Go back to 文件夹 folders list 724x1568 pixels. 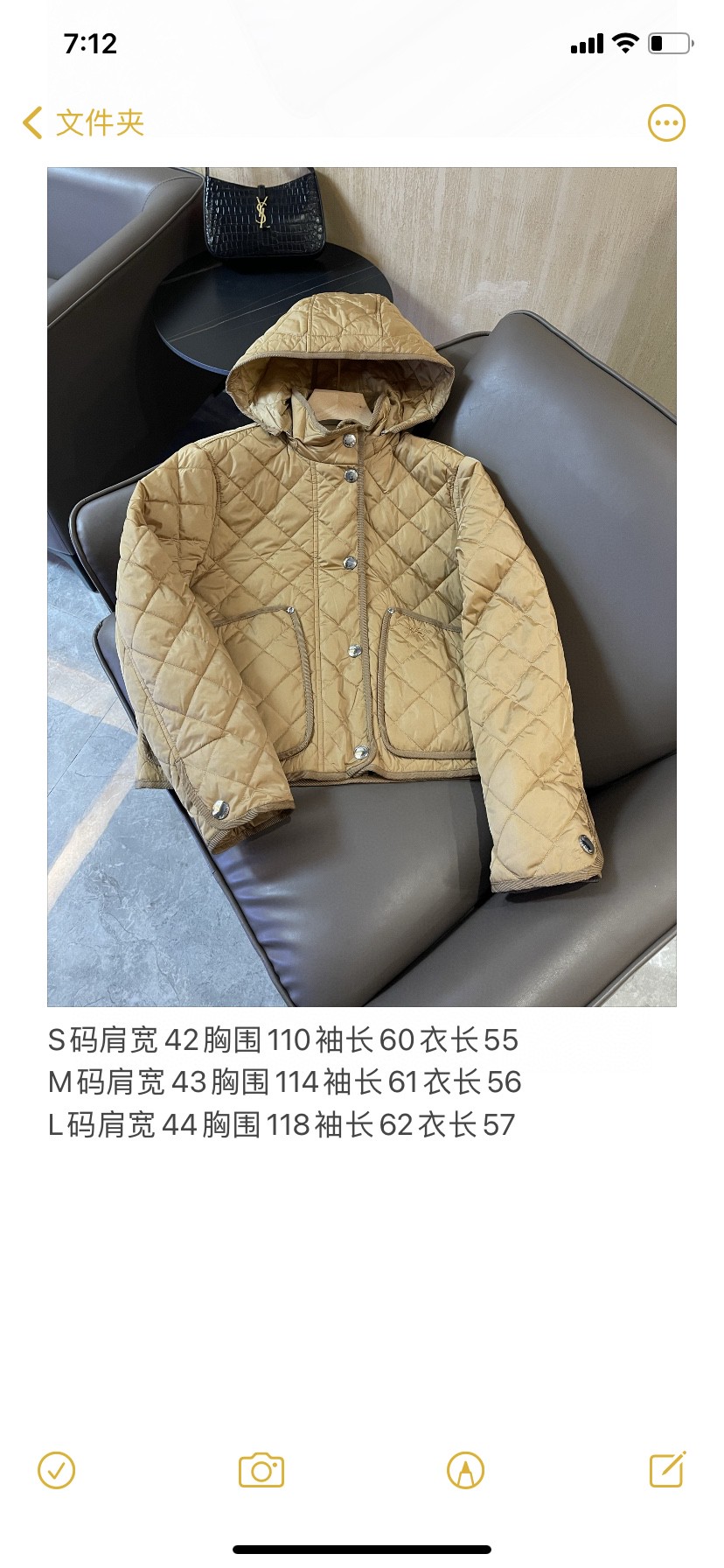[83, 123]
